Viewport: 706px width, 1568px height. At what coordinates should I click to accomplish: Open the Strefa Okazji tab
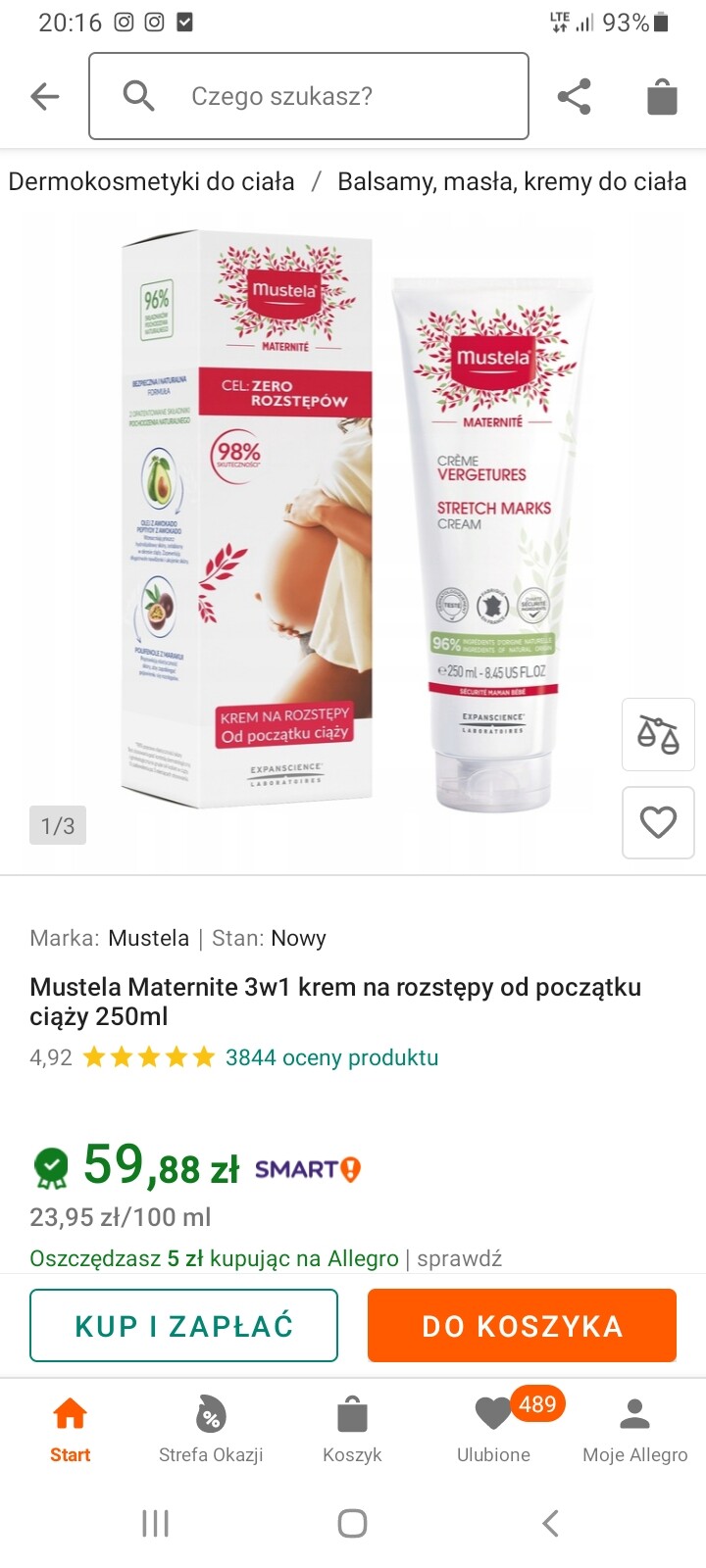point(211,1430)
